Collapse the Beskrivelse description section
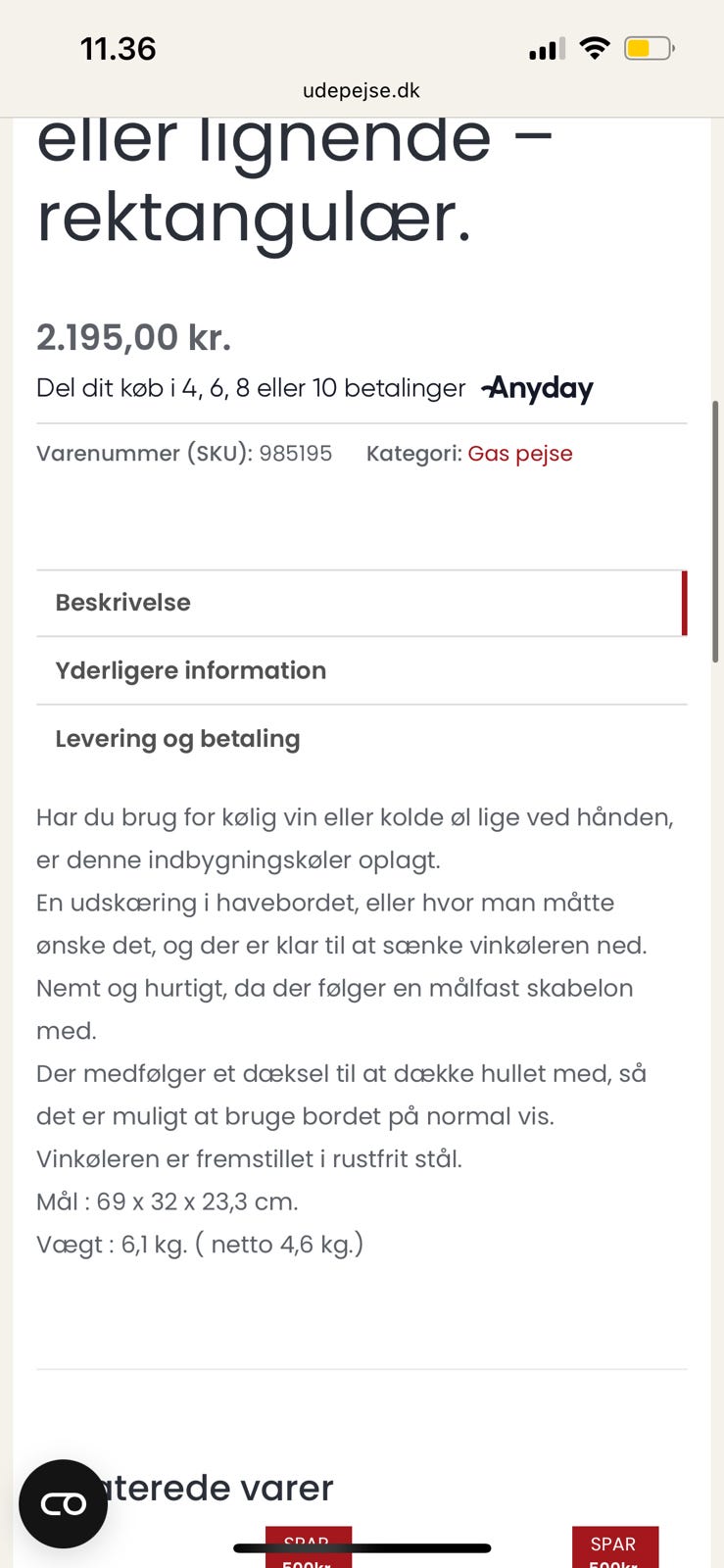Screen dimensions: 724x1568 pos(121,603)
